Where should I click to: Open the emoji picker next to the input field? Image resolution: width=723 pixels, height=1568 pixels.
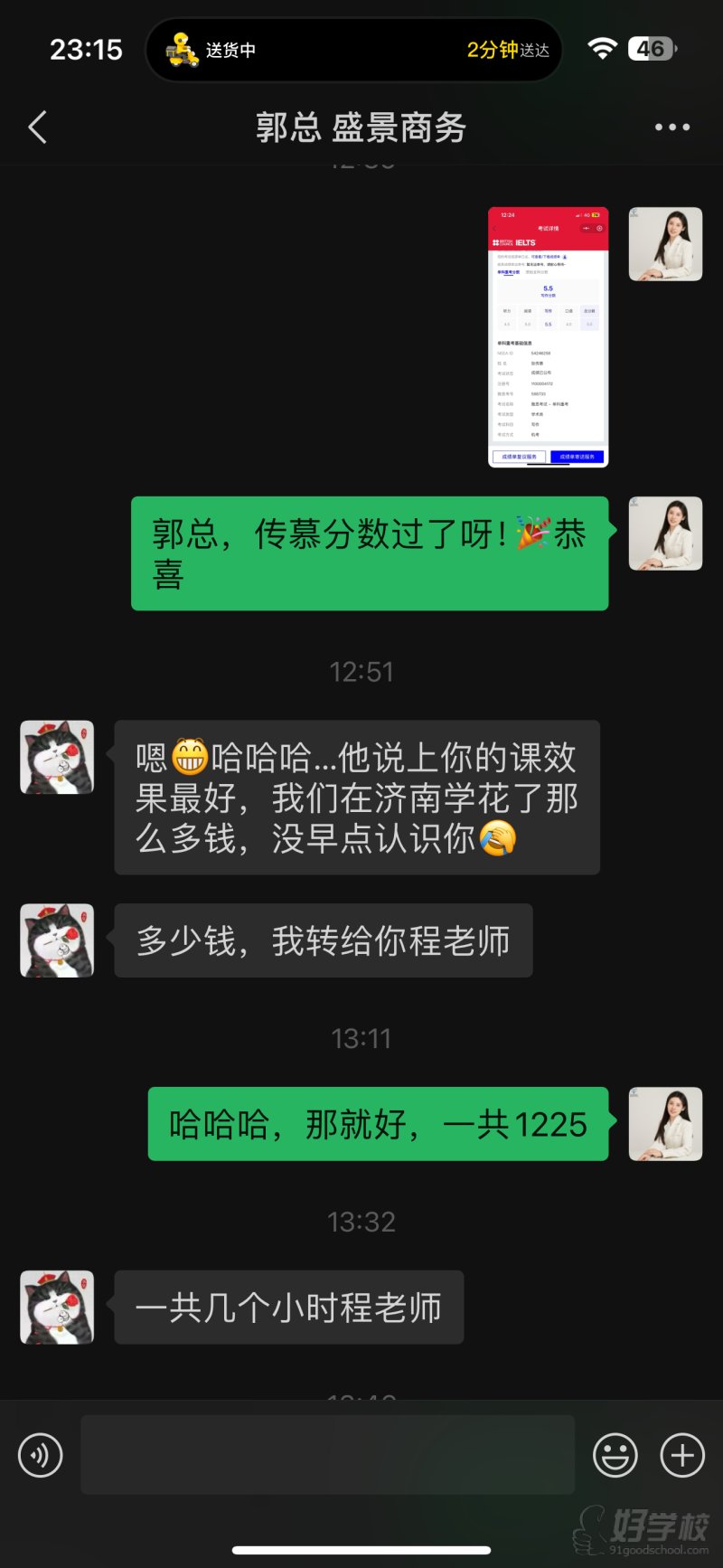615,1454
